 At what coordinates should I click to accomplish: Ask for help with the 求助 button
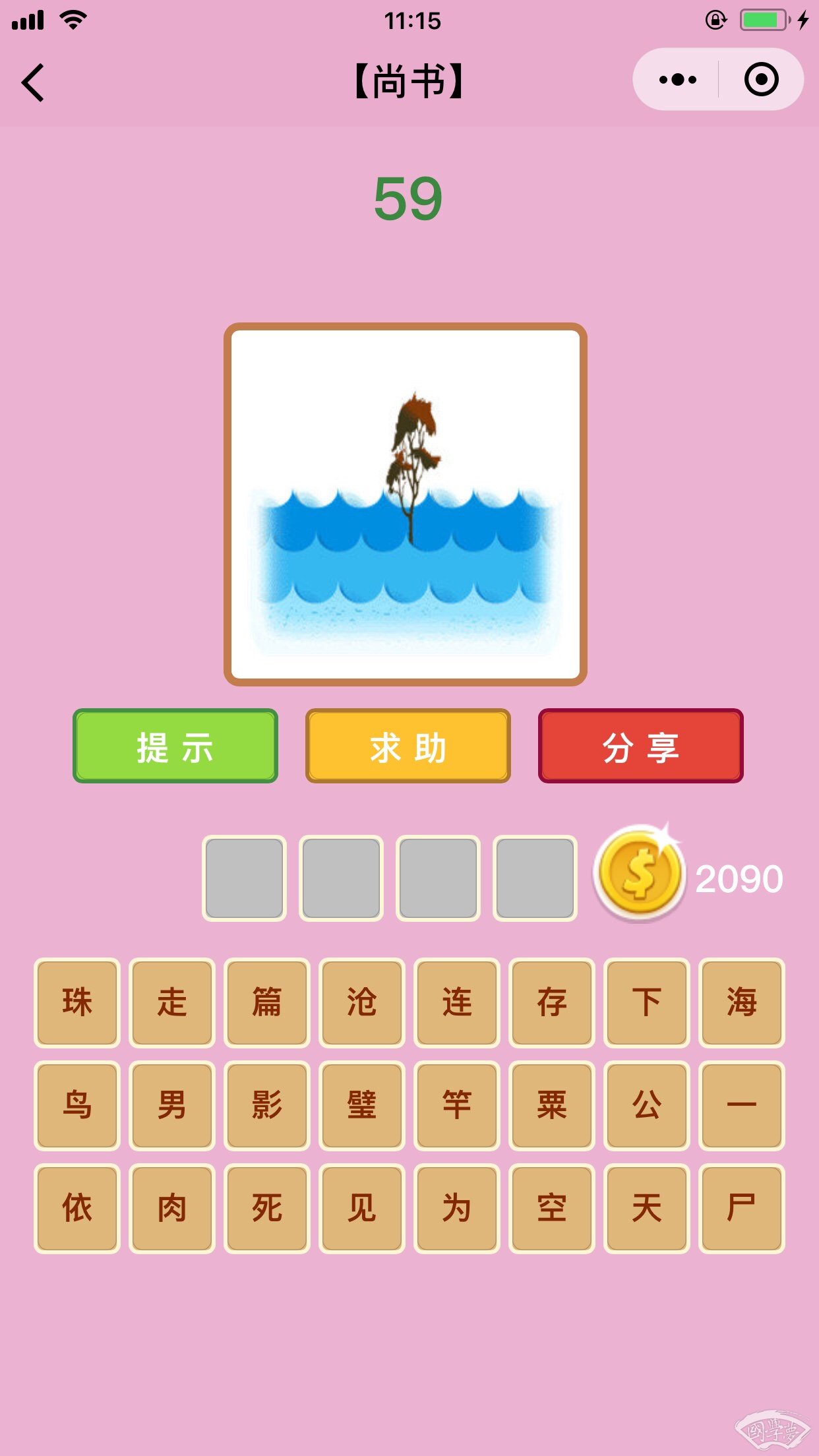[408, 746]
